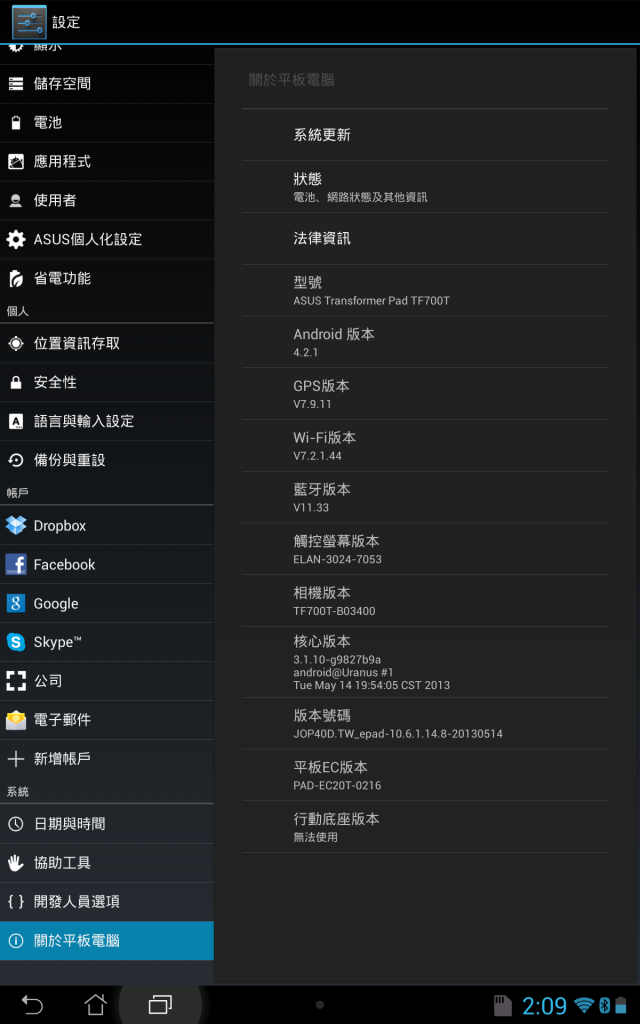640x1024 pixels.
Task: Open 開發人員選項 developer options
Action: click(106, 901)
